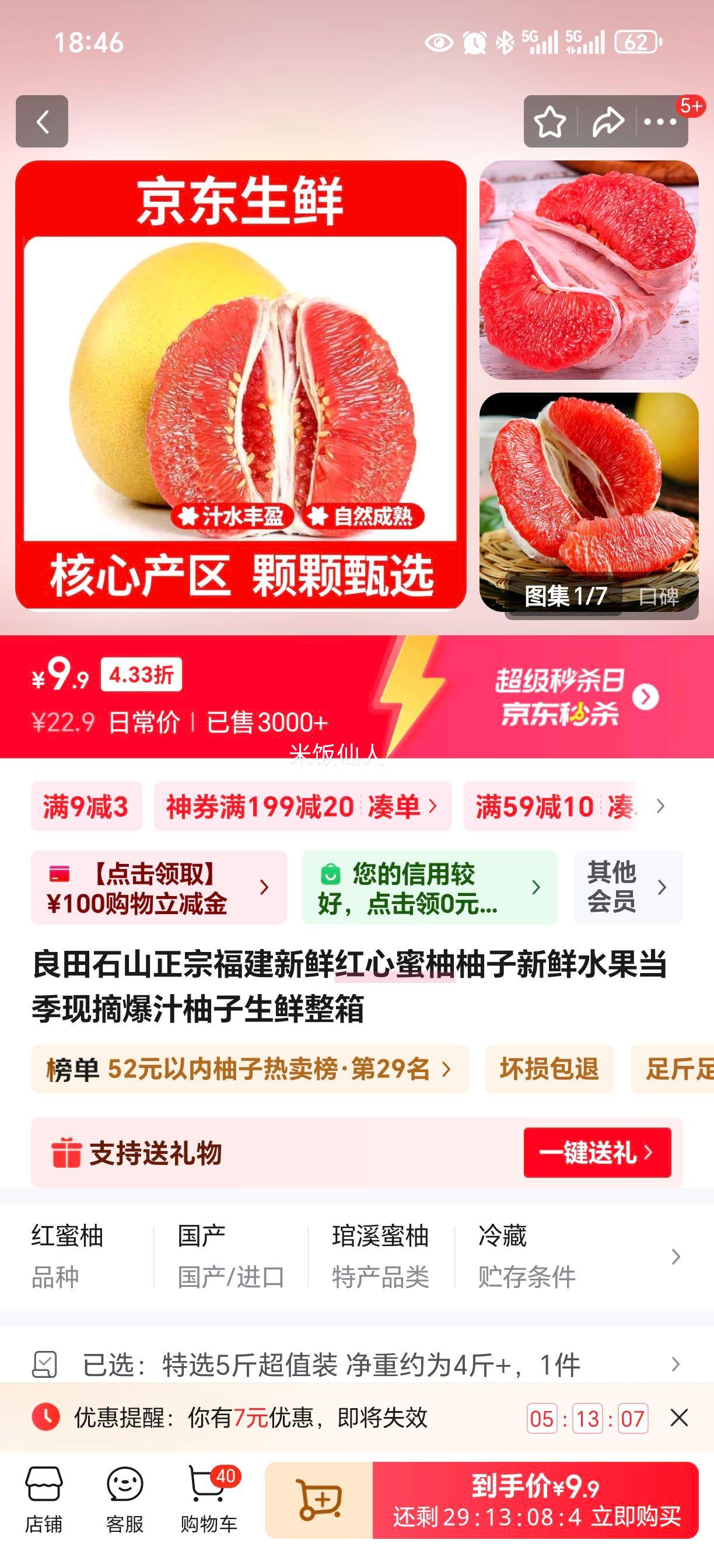Open the 神券满199减20 凑单 offer
This screenshot has height=1568, width=714.
click(x=303, y=807)
